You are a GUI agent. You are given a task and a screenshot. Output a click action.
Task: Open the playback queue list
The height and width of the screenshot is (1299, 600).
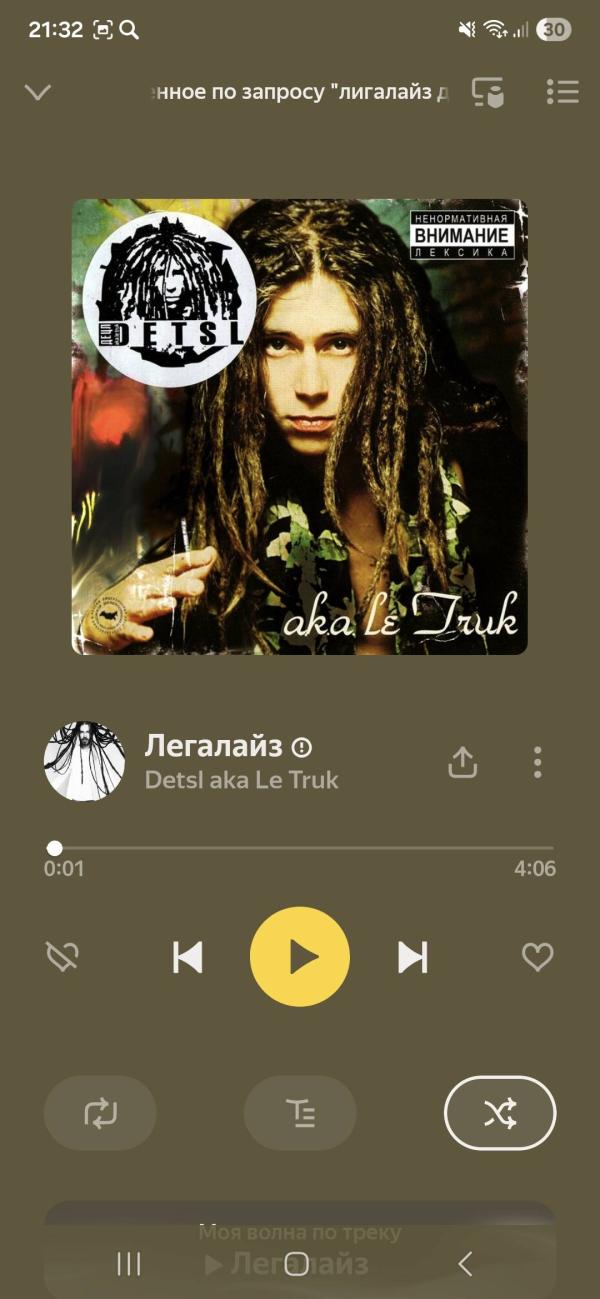(x=563, y=92)
